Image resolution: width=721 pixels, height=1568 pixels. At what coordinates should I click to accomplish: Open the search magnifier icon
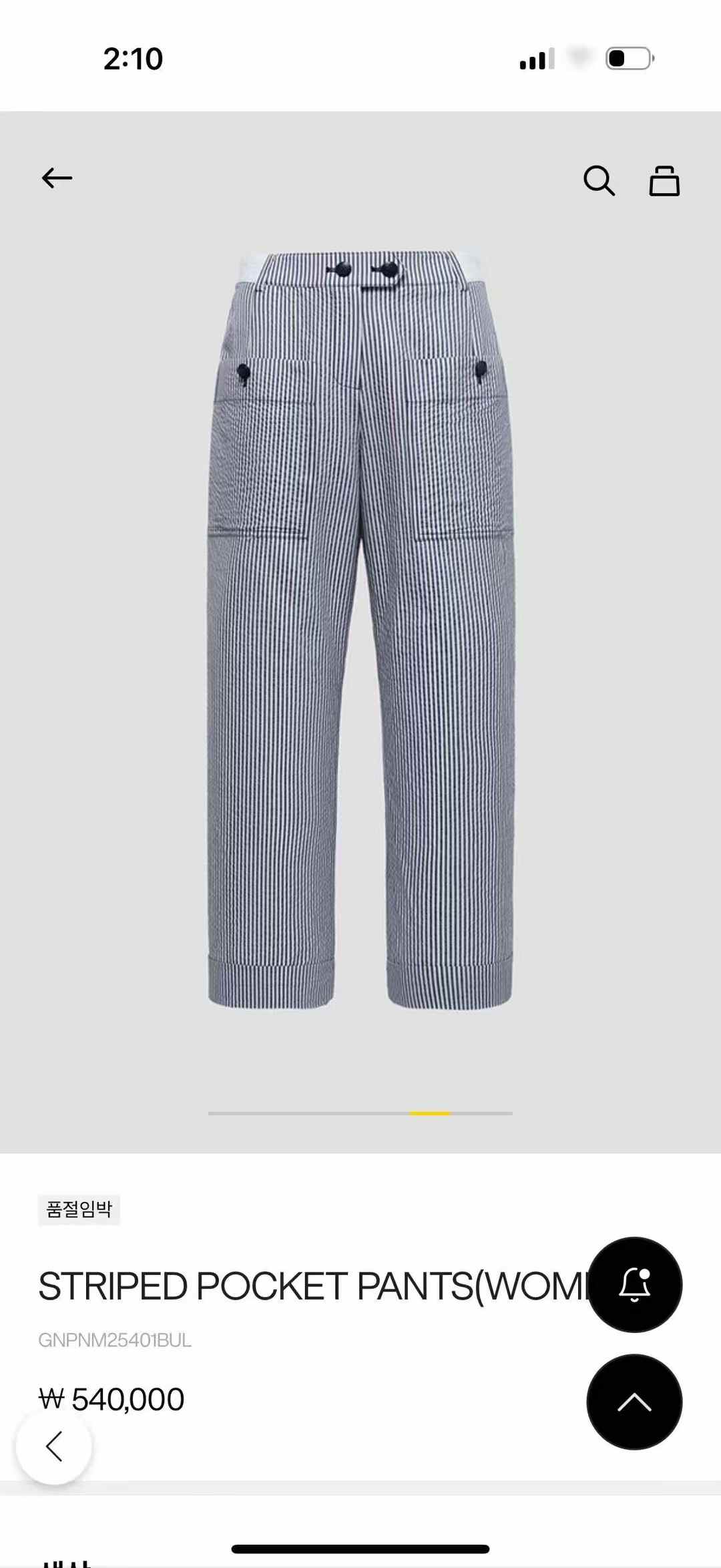[599, 180]
